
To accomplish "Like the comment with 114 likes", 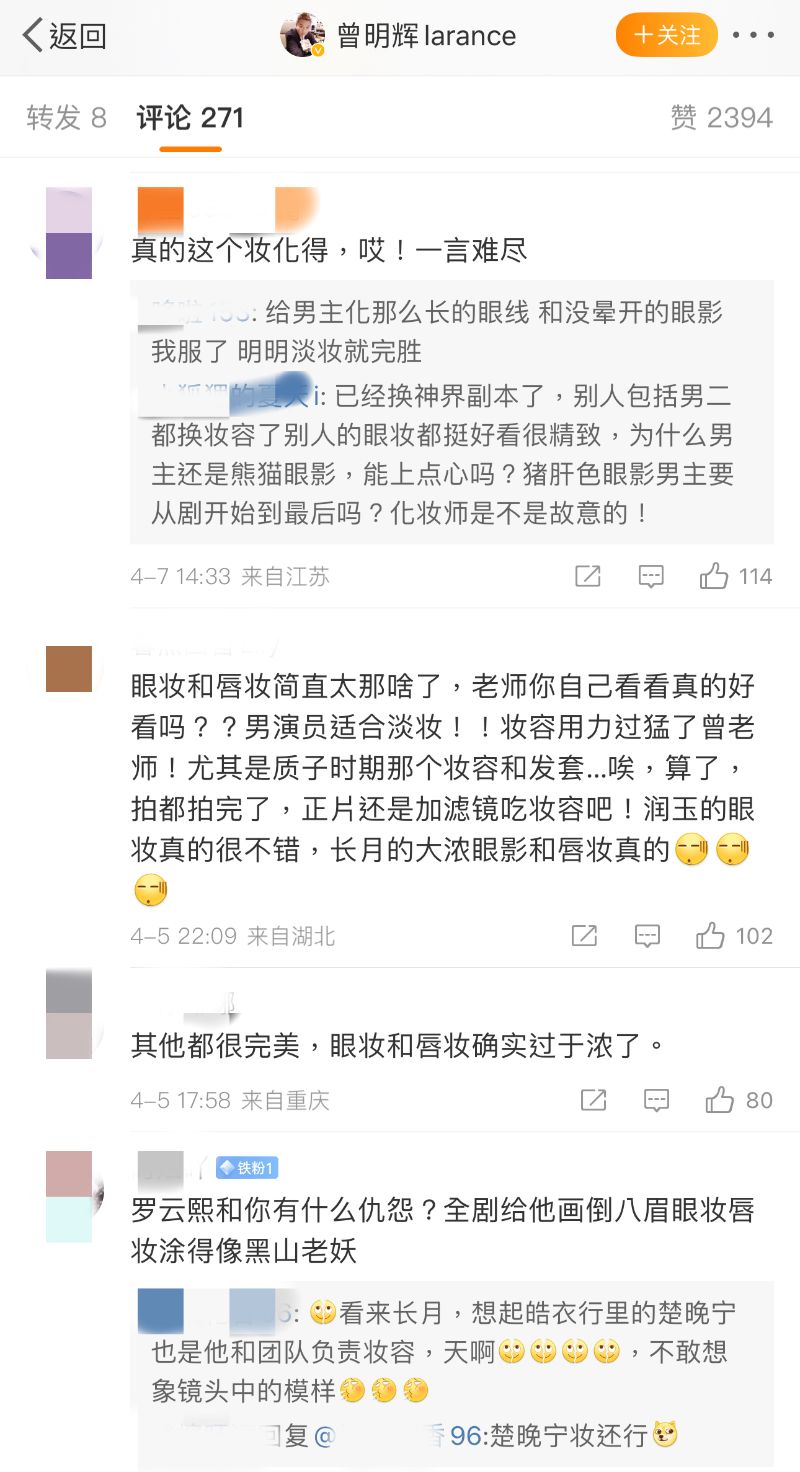I will pyautogui.click(x=714, y=577).
